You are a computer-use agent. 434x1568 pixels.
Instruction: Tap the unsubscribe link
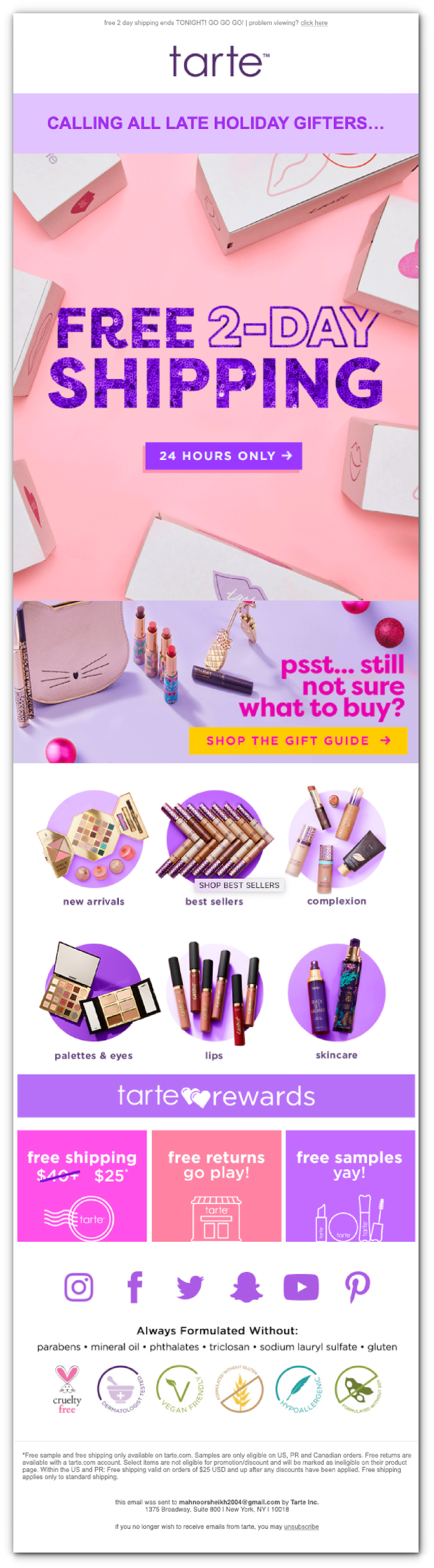[301, 1526]
